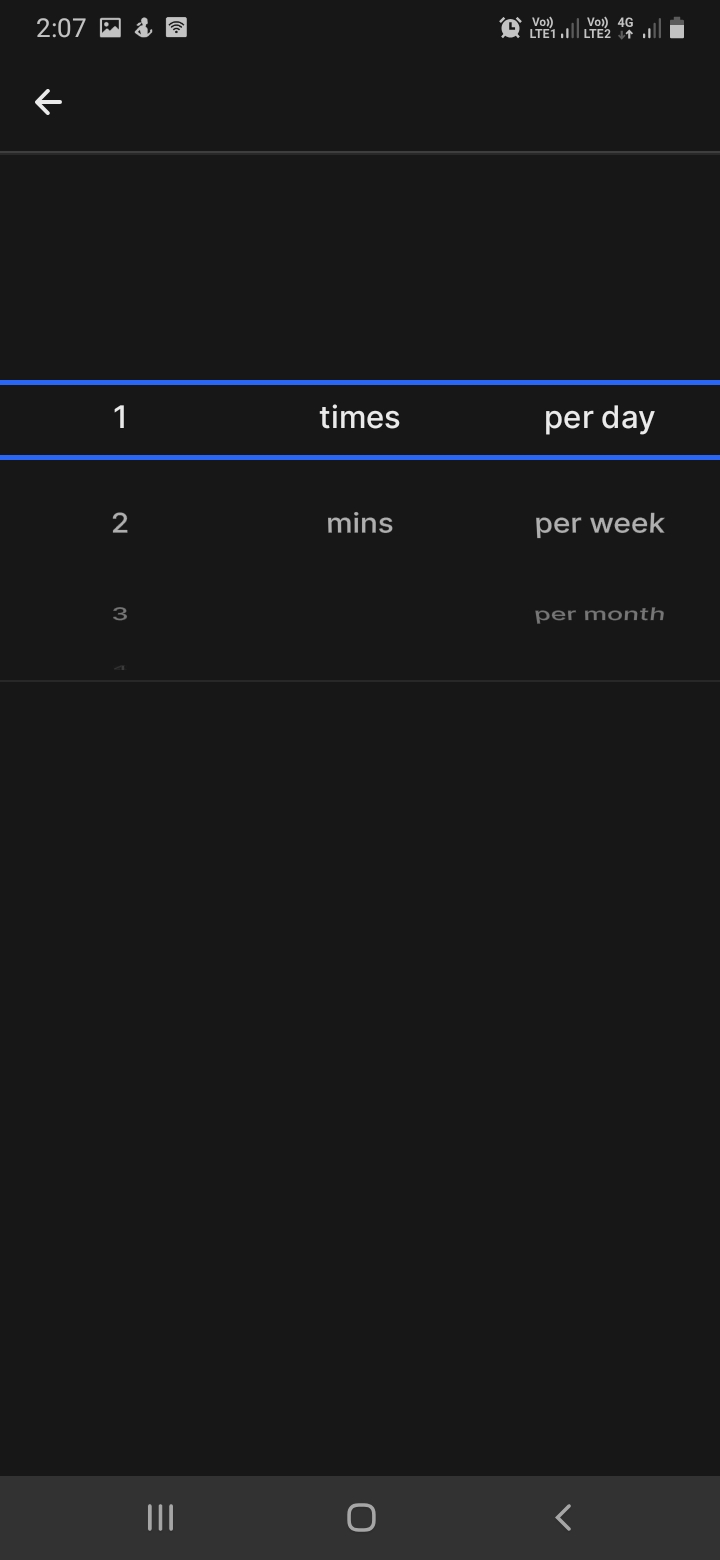Choose the per week frequency option
Image resolution: width=720 pixels, height=1560 pixels.
[600, 523]
